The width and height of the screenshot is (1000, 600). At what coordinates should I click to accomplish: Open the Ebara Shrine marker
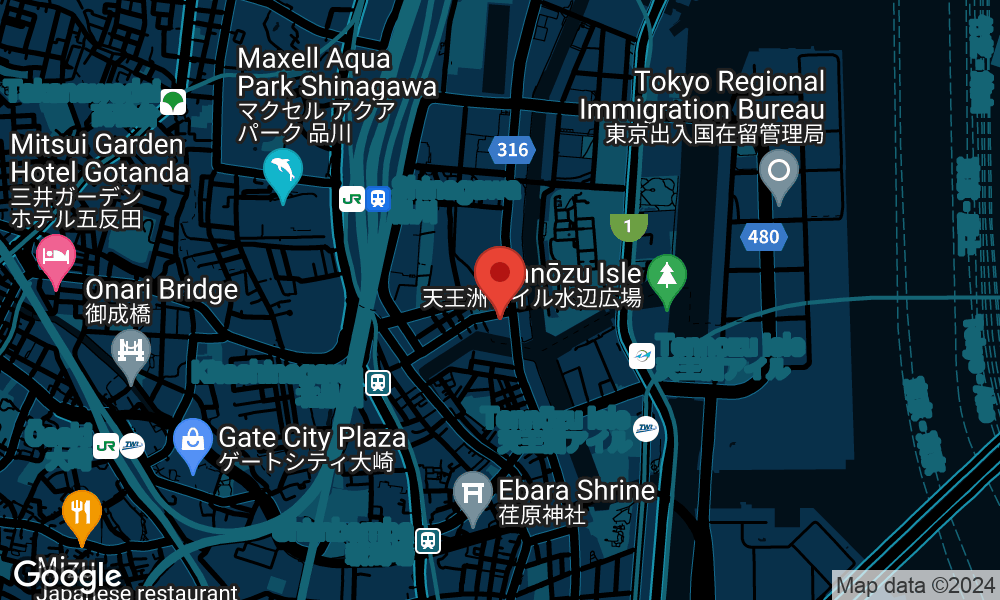[x=473, y=495]
